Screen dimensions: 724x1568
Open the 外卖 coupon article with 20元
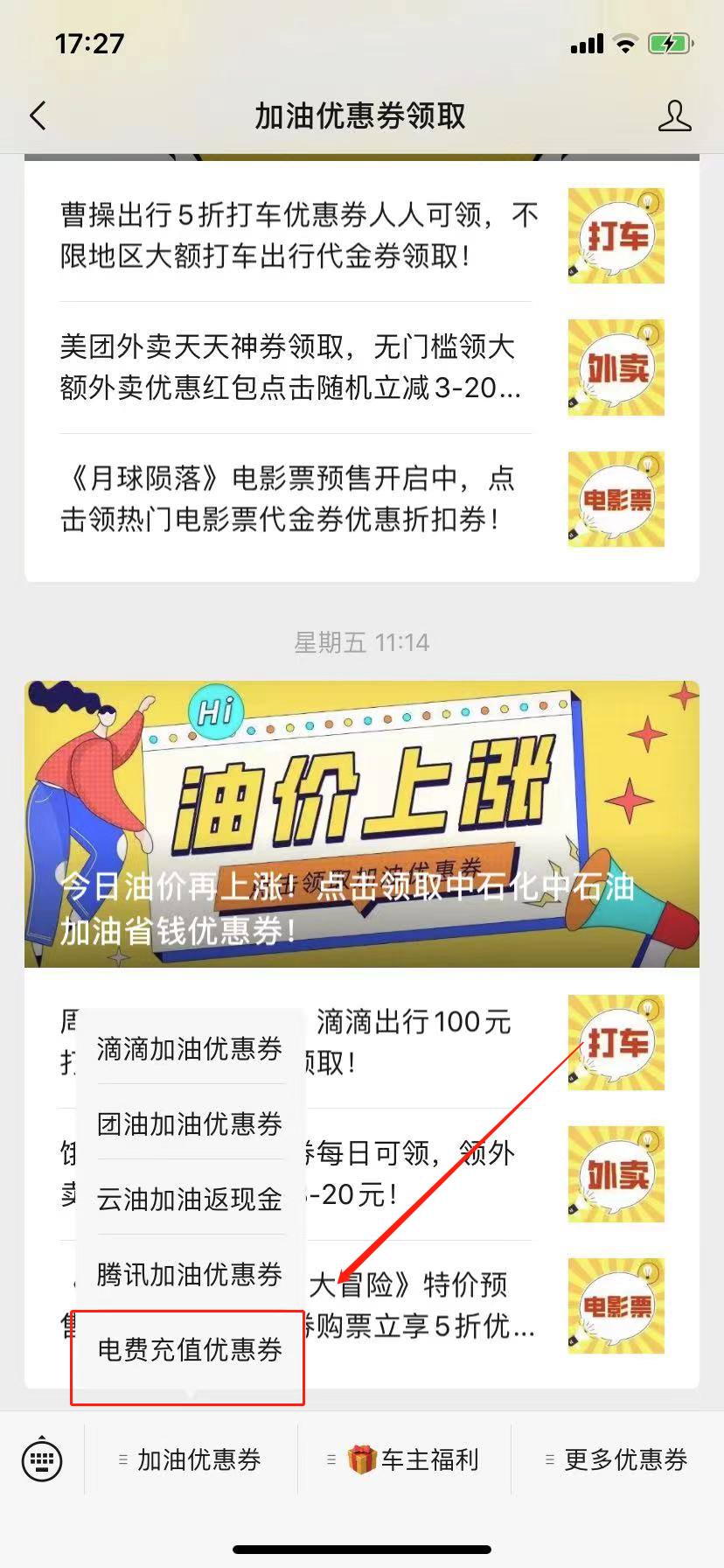click(420, 1173)
